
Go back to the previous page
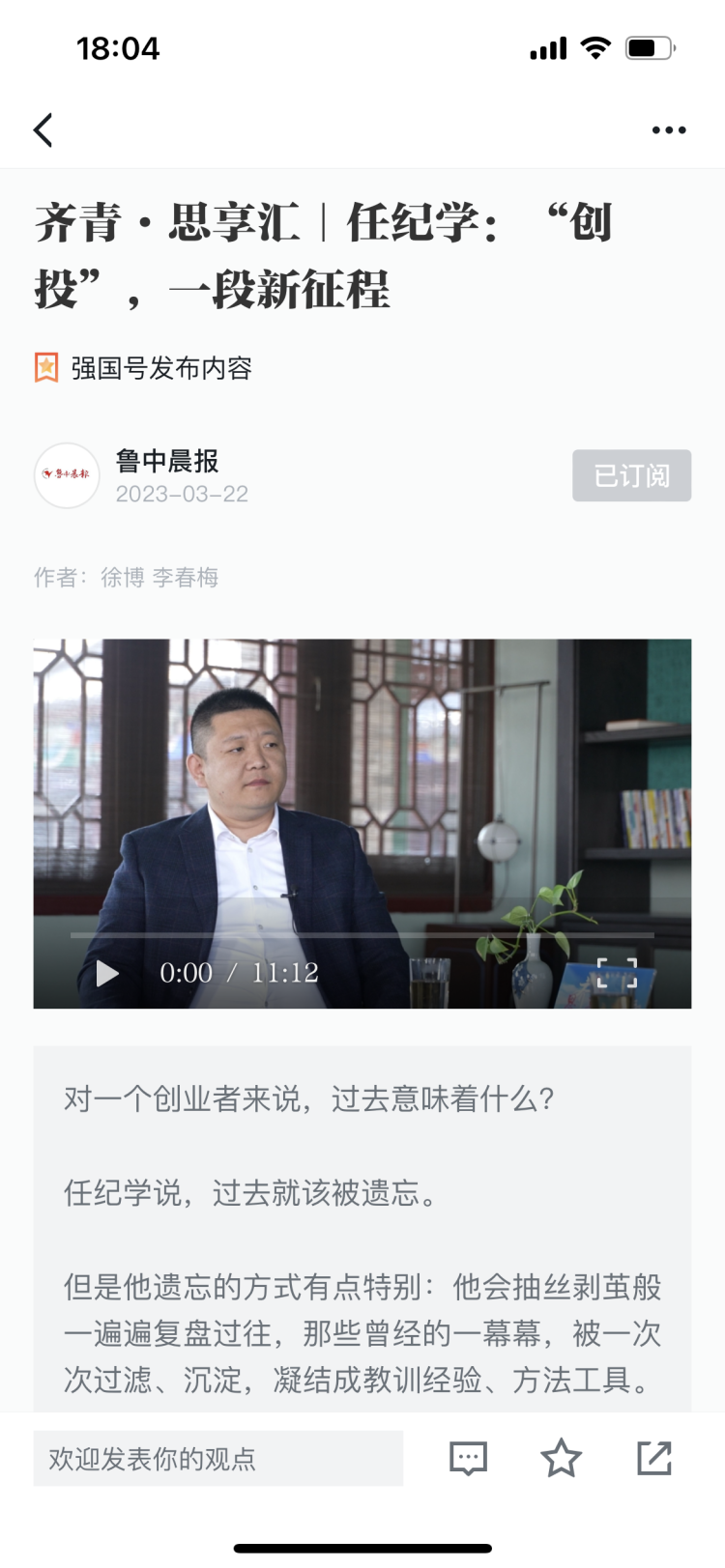[43, 129]
